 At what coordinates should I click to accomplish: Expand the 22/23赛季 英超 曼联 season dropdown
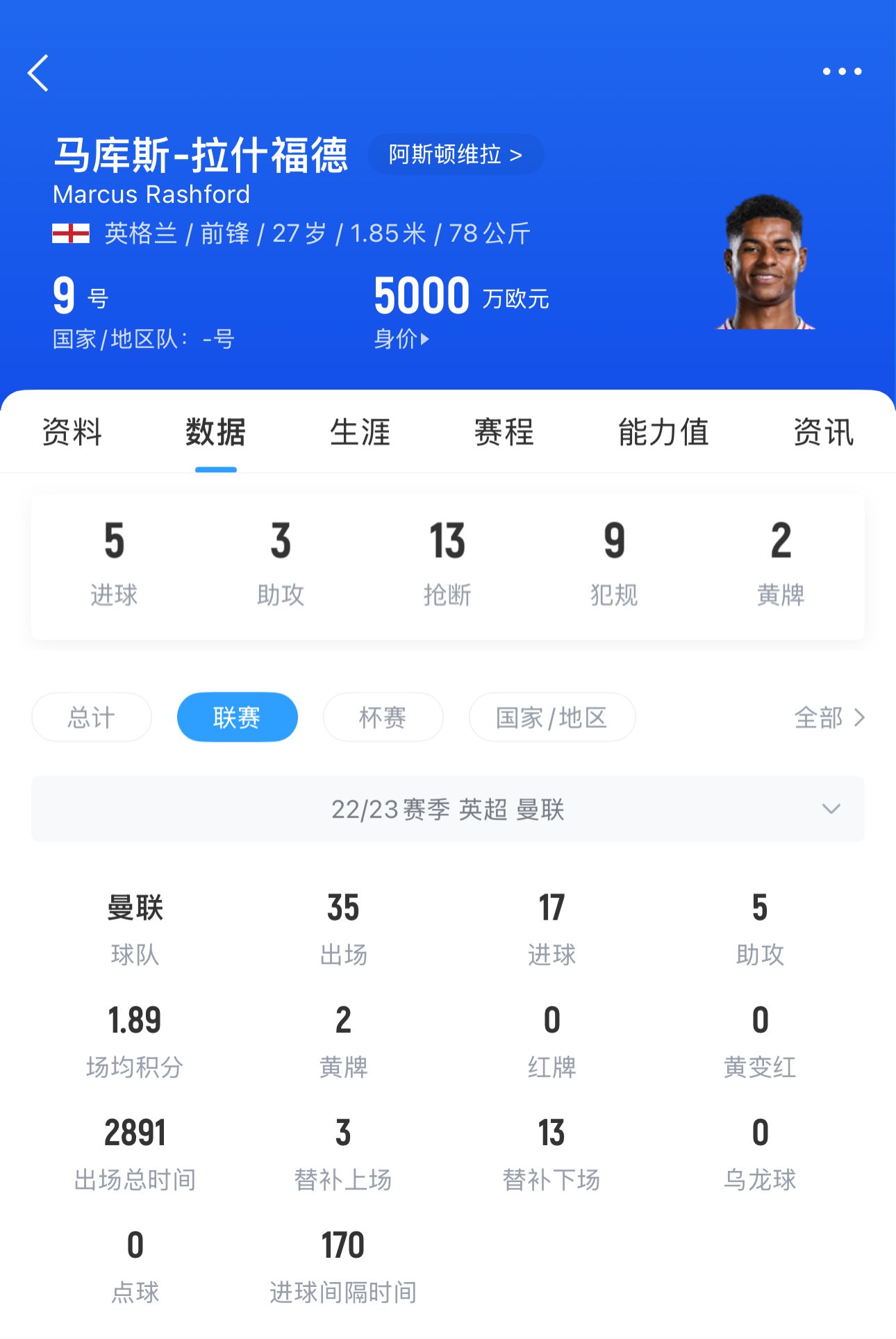click(448, 809)
